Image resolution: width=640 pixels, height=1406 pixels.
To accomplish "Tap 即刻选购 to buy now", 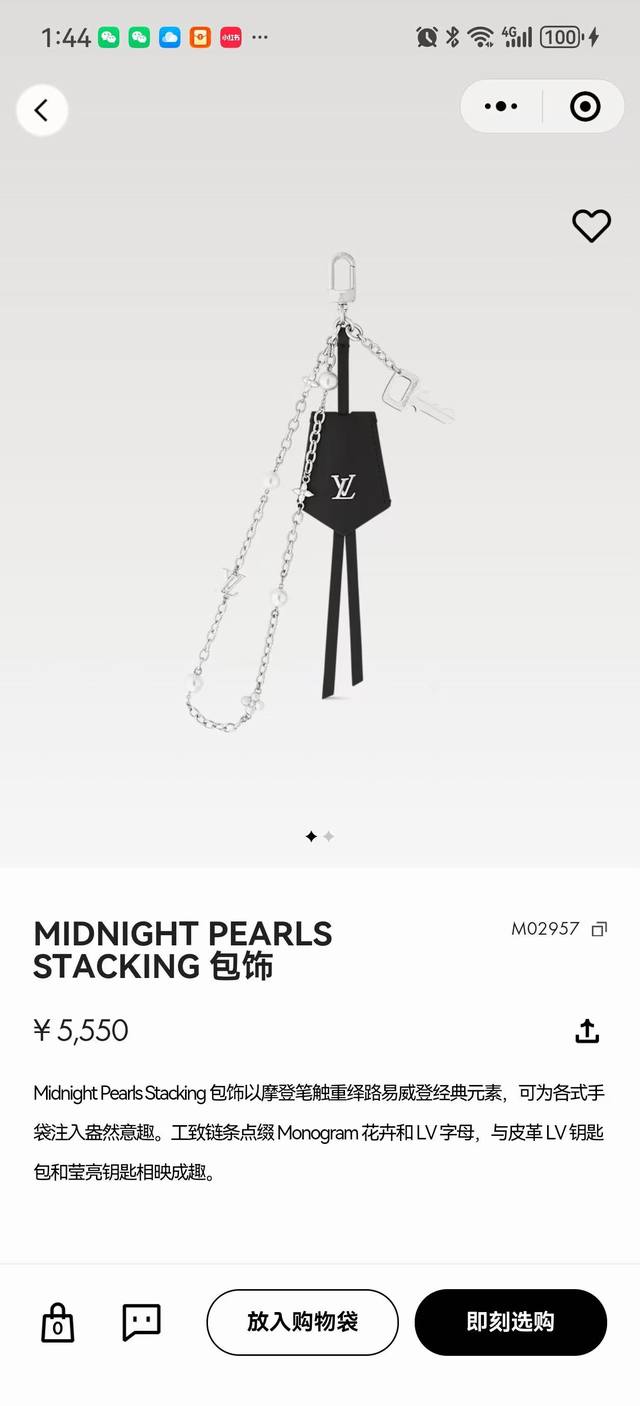I will pos(510,1322).
